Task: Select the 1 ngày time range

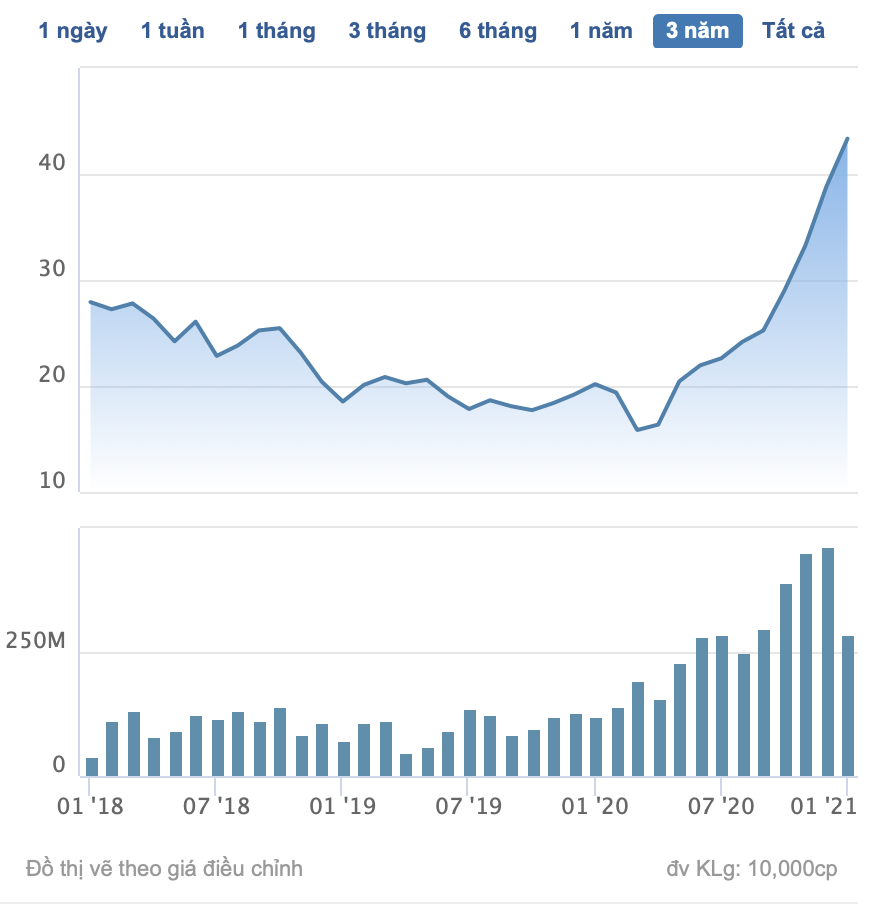Action: (73, 31)
